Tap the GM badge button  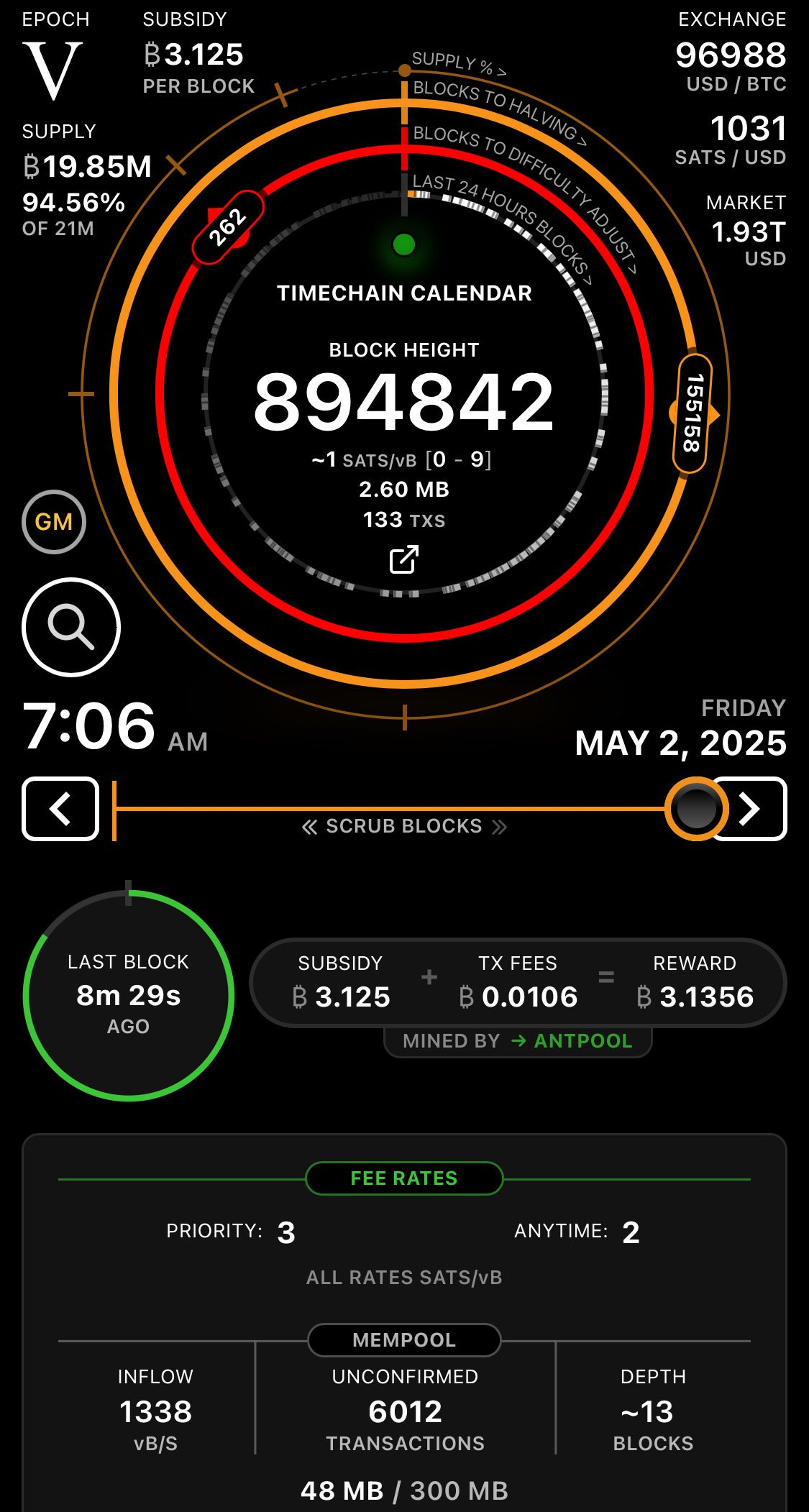coord(54,522)
